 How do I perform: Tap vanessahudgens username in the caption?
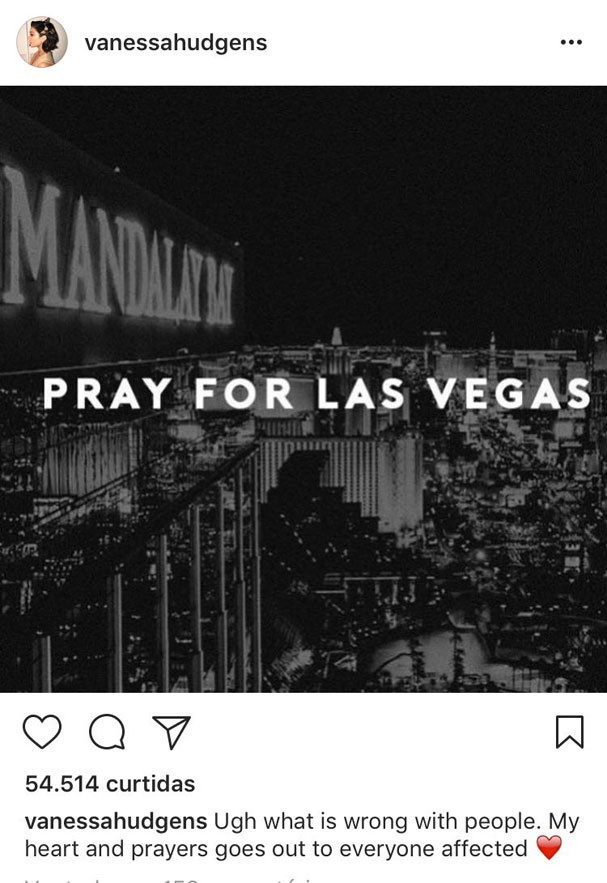tap(115, 822)
